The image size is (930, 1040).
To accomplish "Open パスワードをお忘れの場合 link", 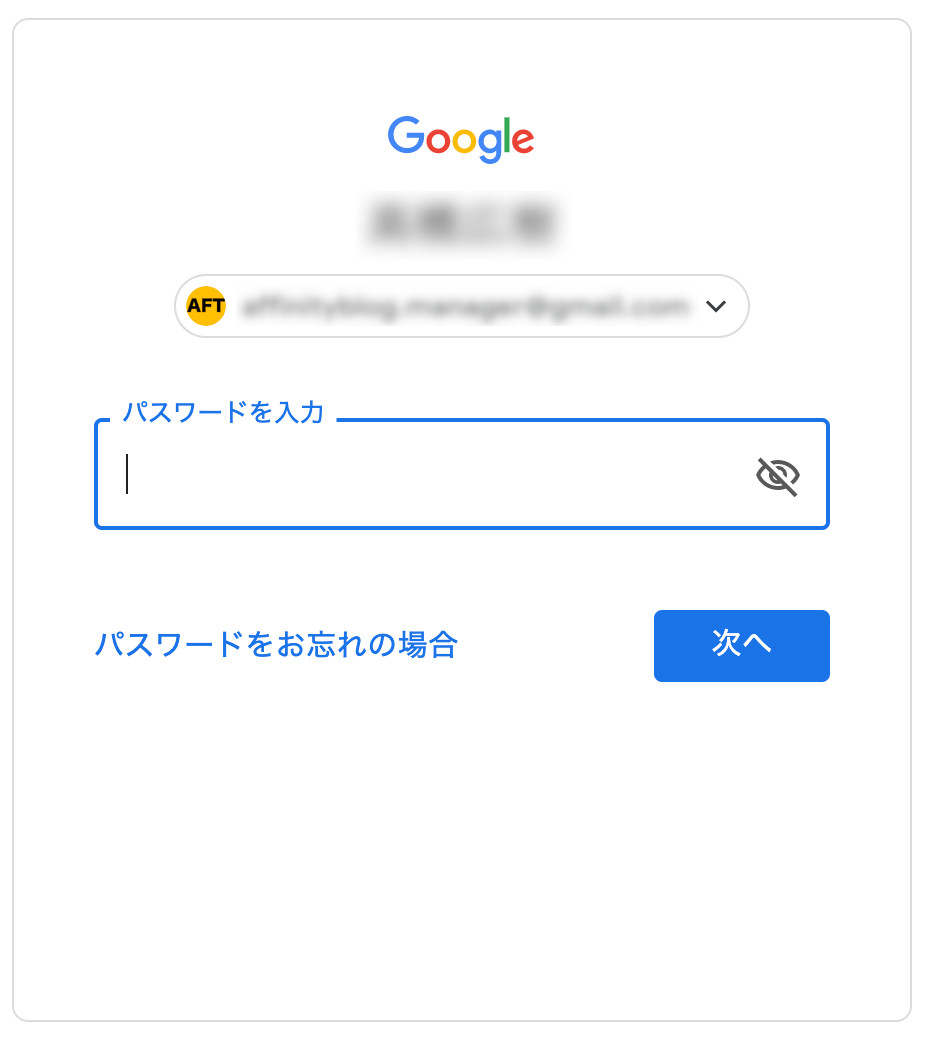I will pos(276,645).
